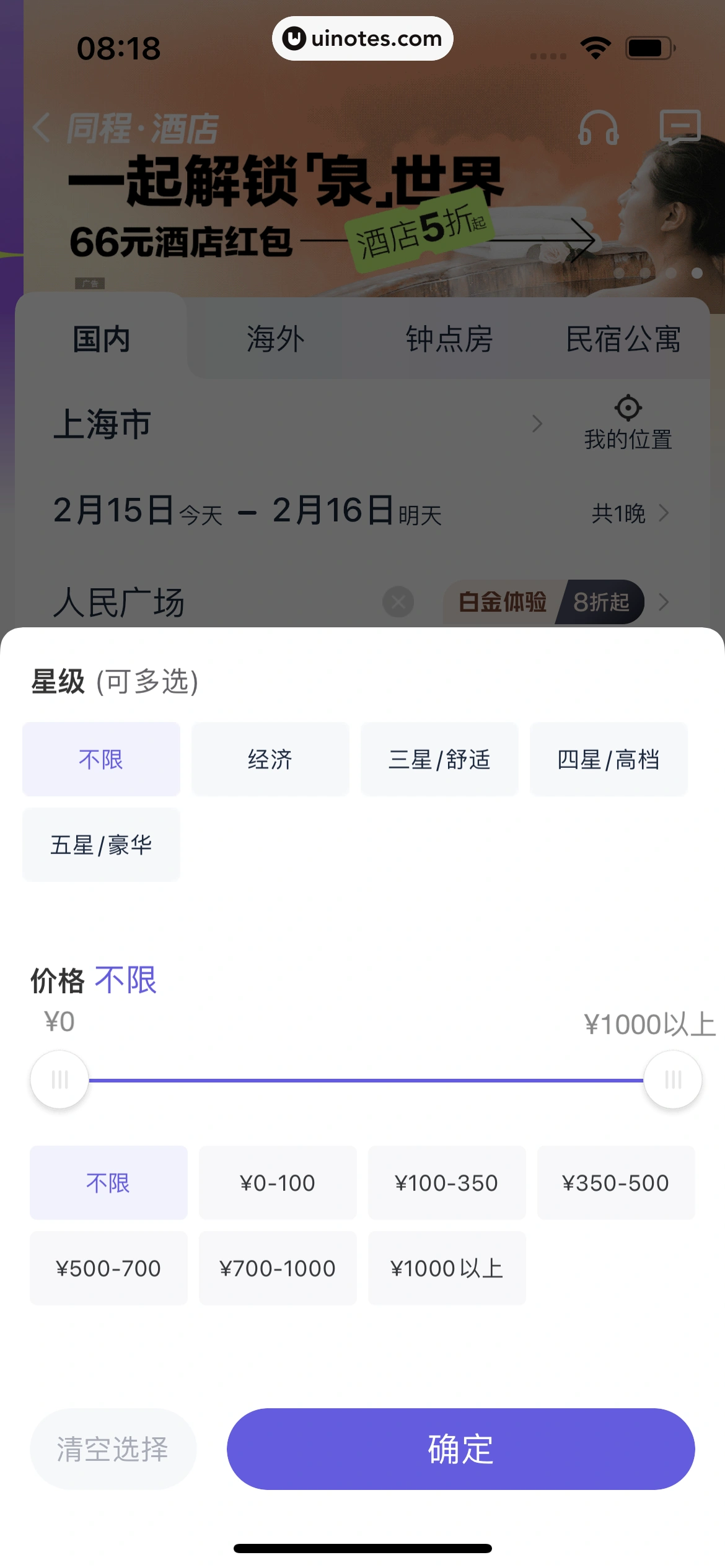Screen dimensions: 725x1568
Task: Click the back arrow beside 同程·酒店
Action: [x=42, y=128]
